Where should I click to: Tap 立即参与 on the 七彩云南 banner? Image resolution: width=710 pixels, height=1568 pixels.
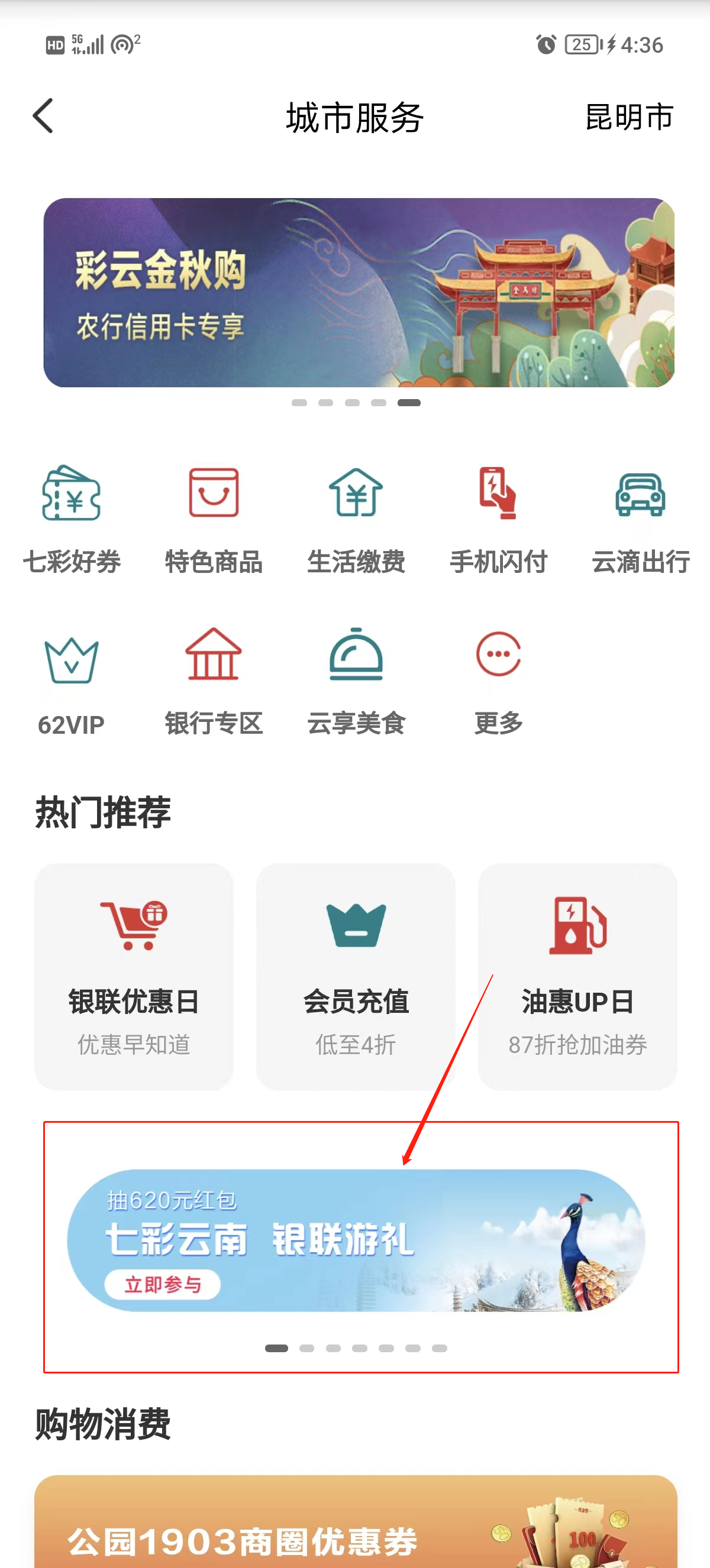(x=163, y=1284)
